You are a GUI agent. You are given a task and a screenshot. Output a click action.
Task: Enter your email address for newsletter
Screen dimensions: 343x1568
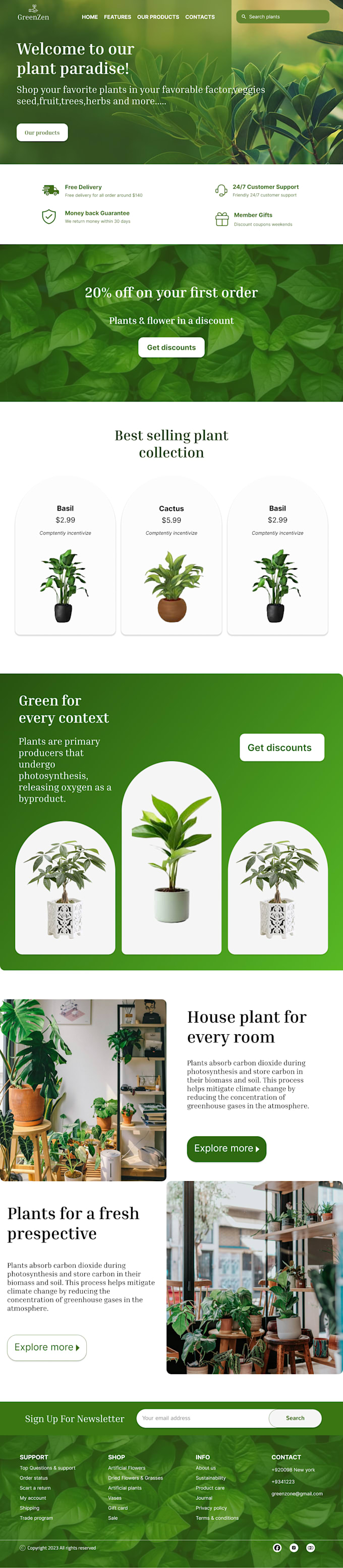coord(202,1418)
